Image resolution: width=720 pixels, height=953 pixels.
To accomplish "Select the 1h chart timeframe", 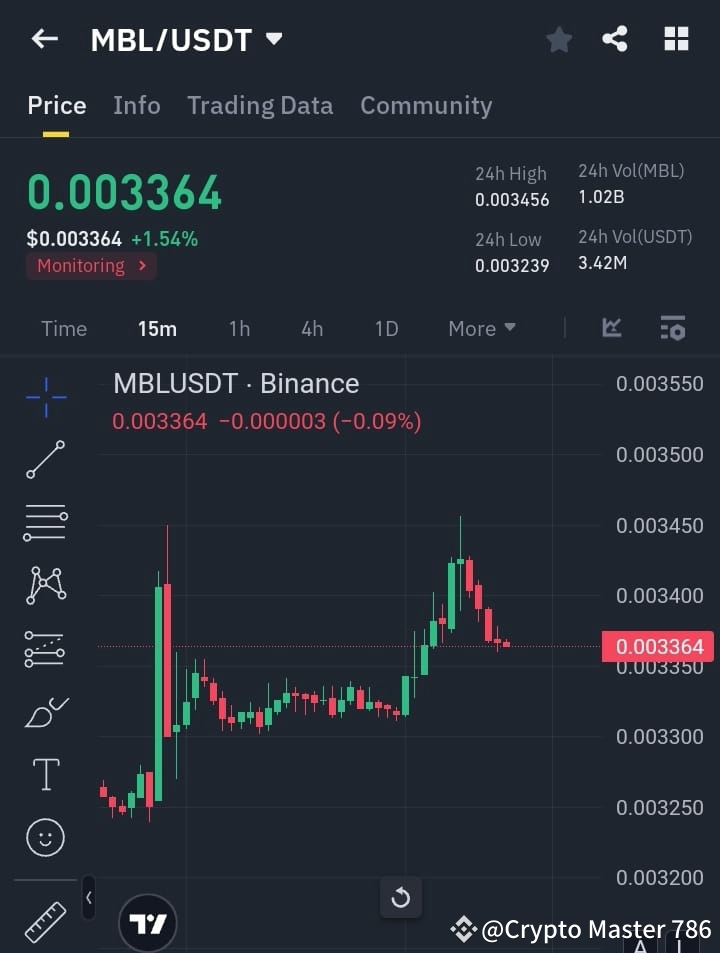I will (x=239, y=328).
